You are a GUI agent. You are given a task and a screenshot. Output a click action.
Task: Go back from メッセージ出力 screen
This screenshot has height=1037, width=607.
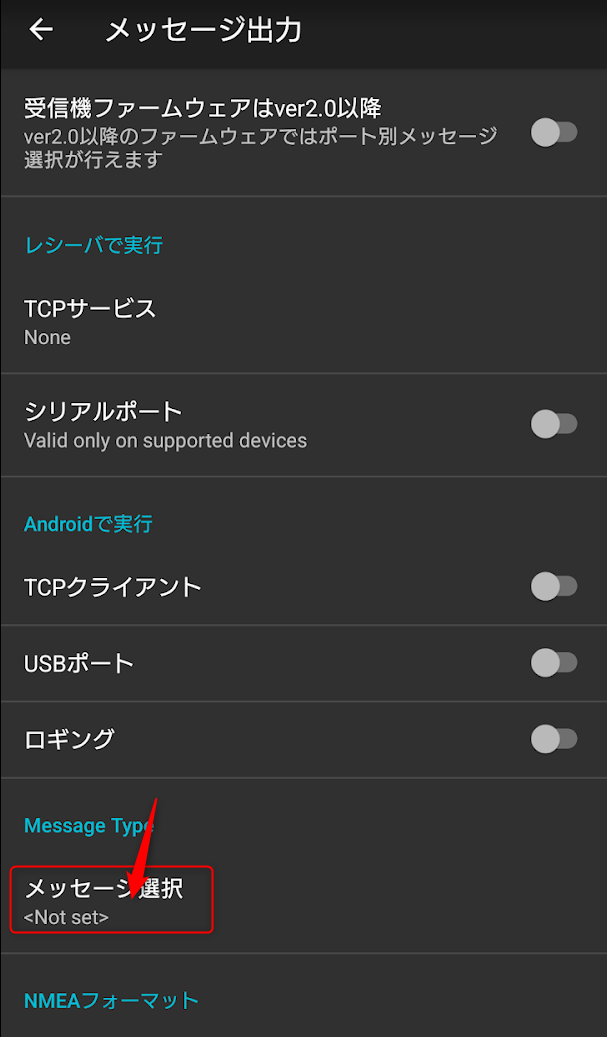41,31
